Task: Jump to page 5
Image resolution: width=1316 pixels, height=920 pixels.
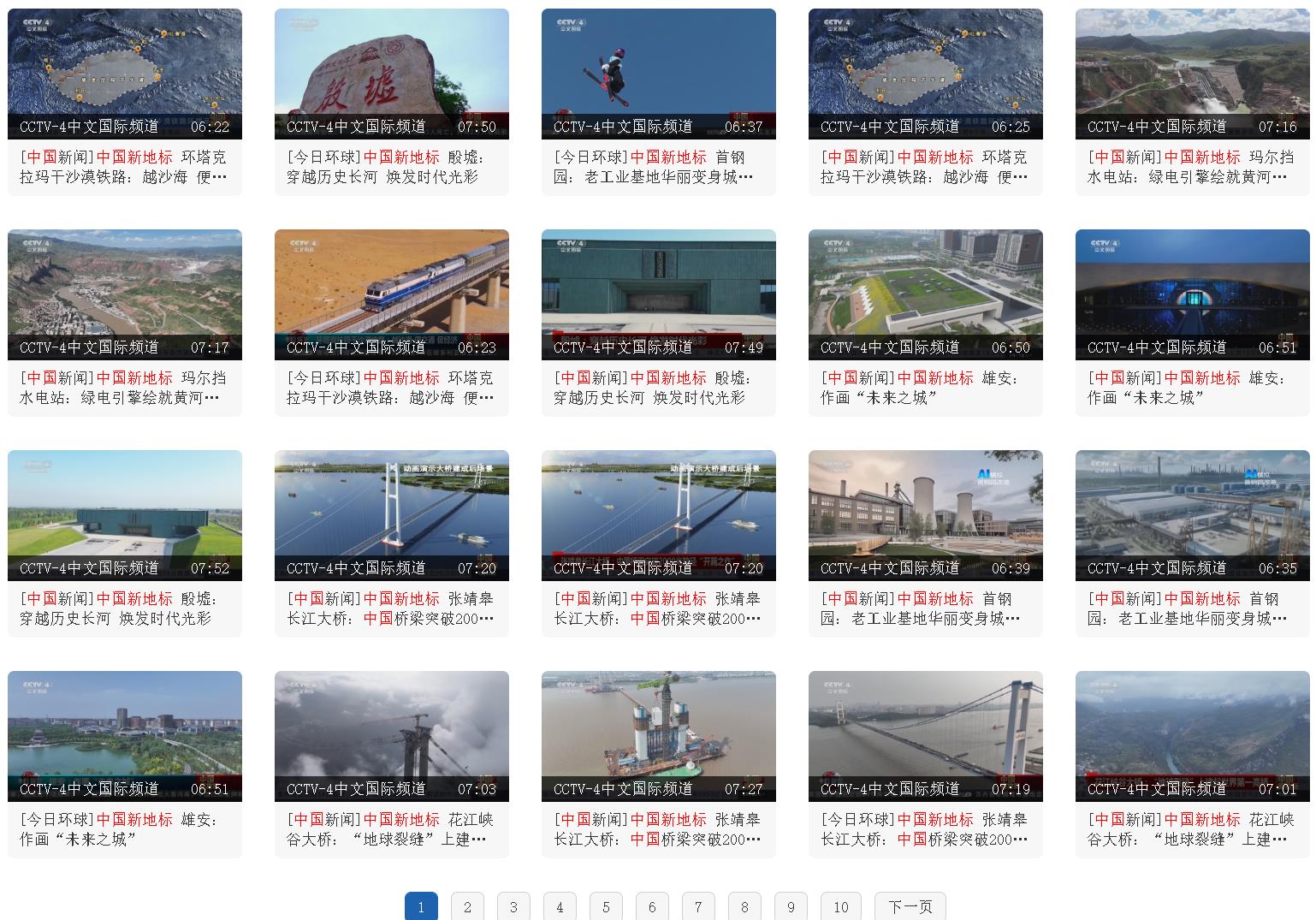Action: [x=606, y=906]
